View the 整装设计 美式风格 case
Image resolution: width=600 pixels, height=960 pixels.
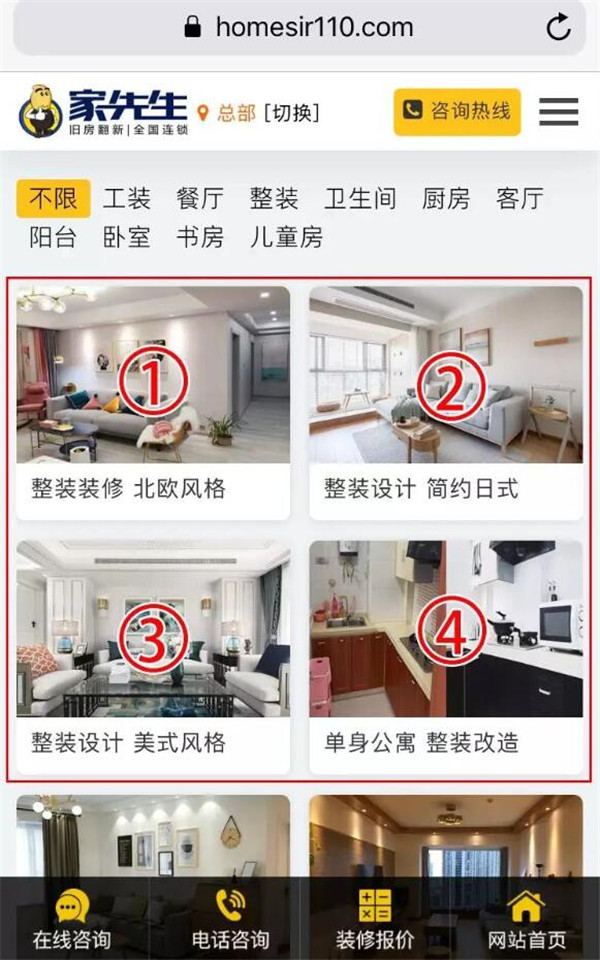153,655
